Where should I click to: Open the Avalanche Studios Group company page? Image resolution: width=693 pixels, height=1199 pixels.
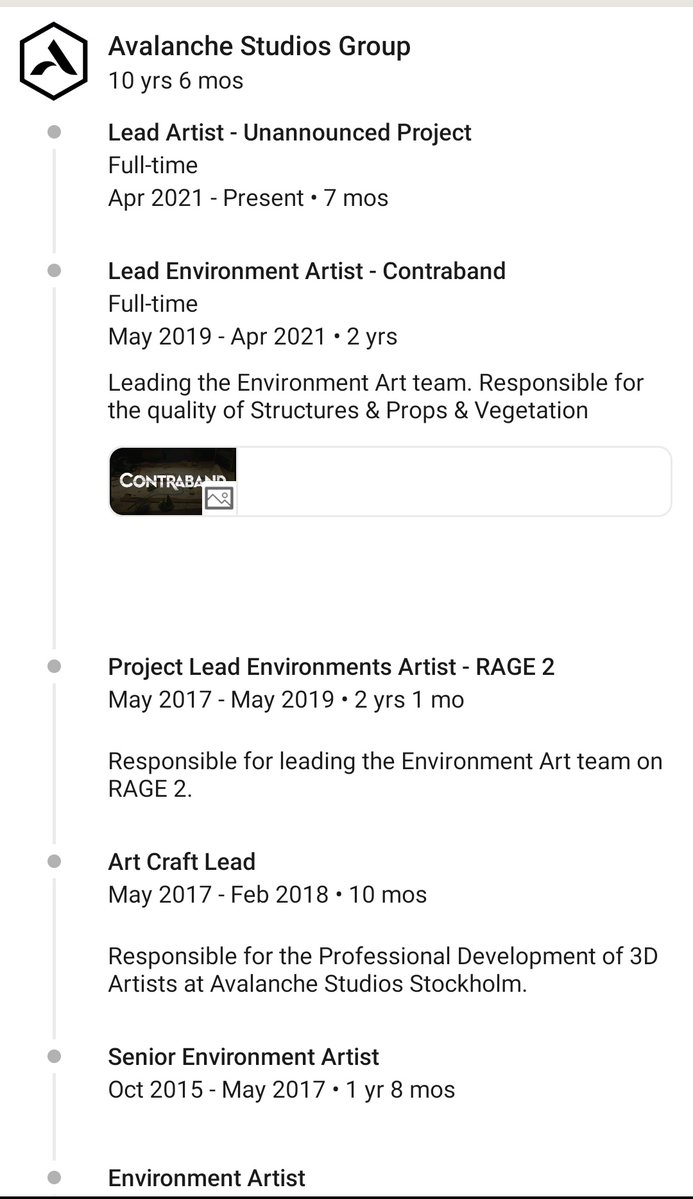tap(259, 47)
